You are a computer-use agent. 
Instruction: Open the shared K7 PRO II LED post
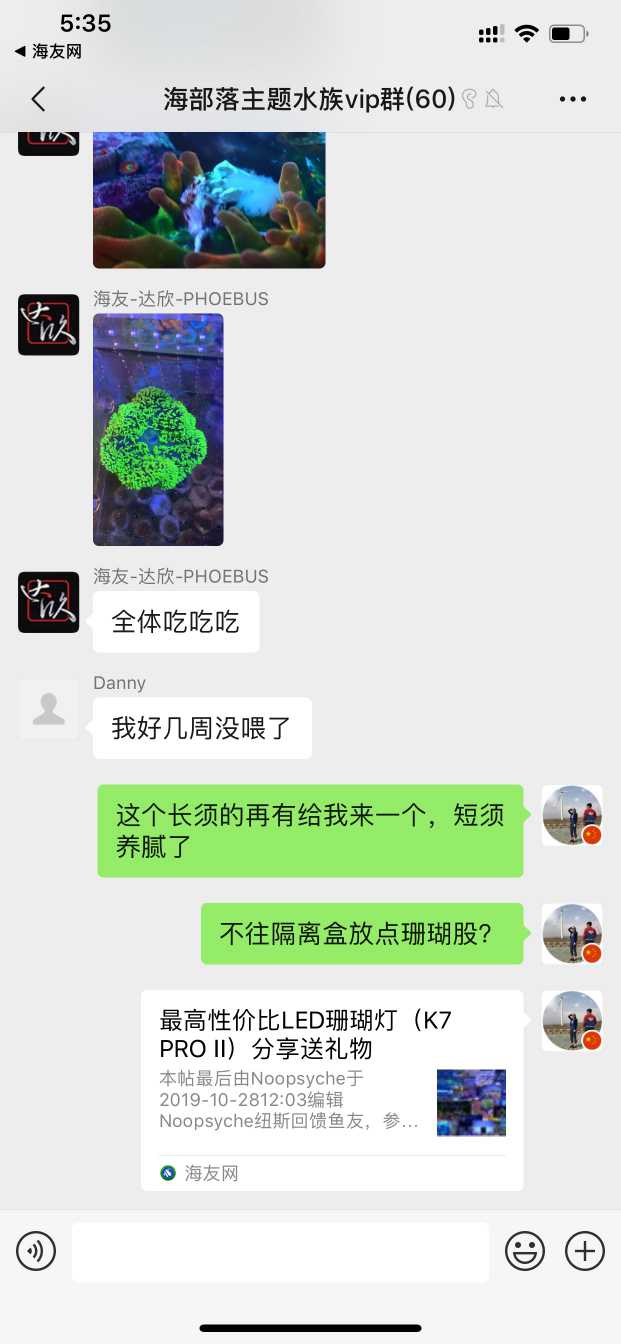[331, 1089]
